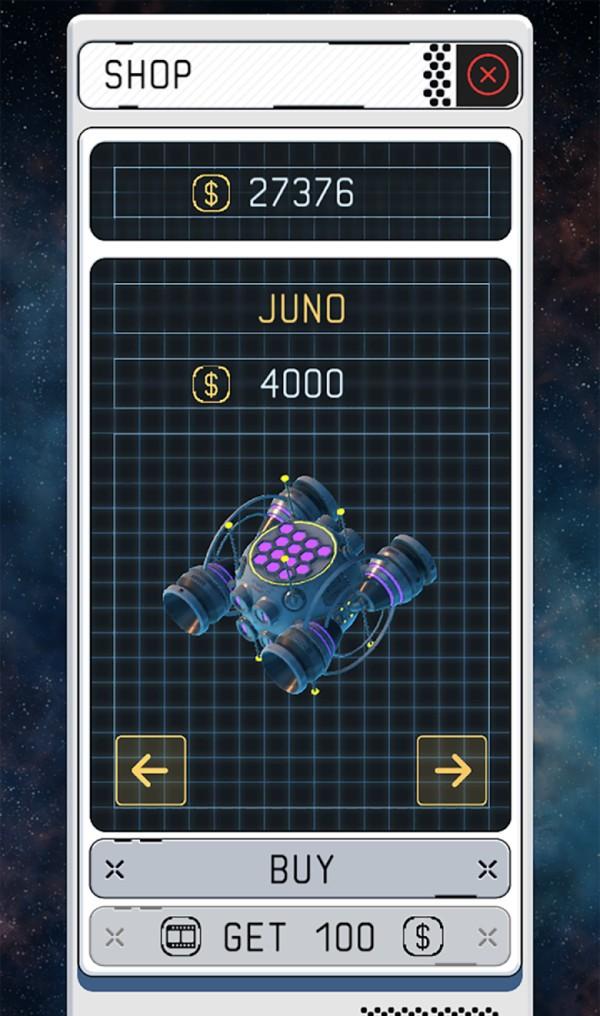Show the next ship with right arrow

[x=452, y=770]
